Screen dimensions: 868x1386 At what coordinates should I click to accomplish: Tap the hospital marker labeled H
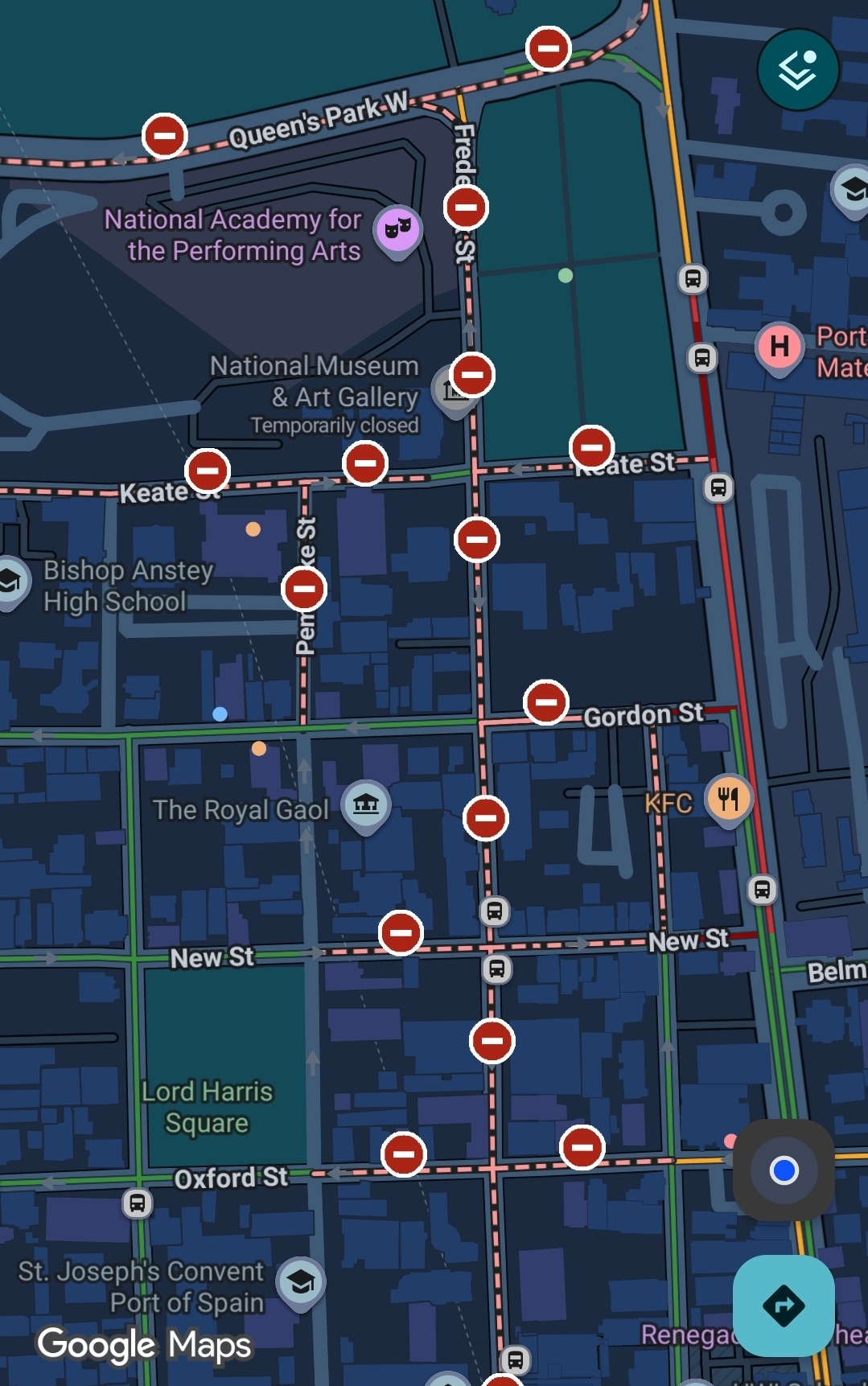click(779, 347)
